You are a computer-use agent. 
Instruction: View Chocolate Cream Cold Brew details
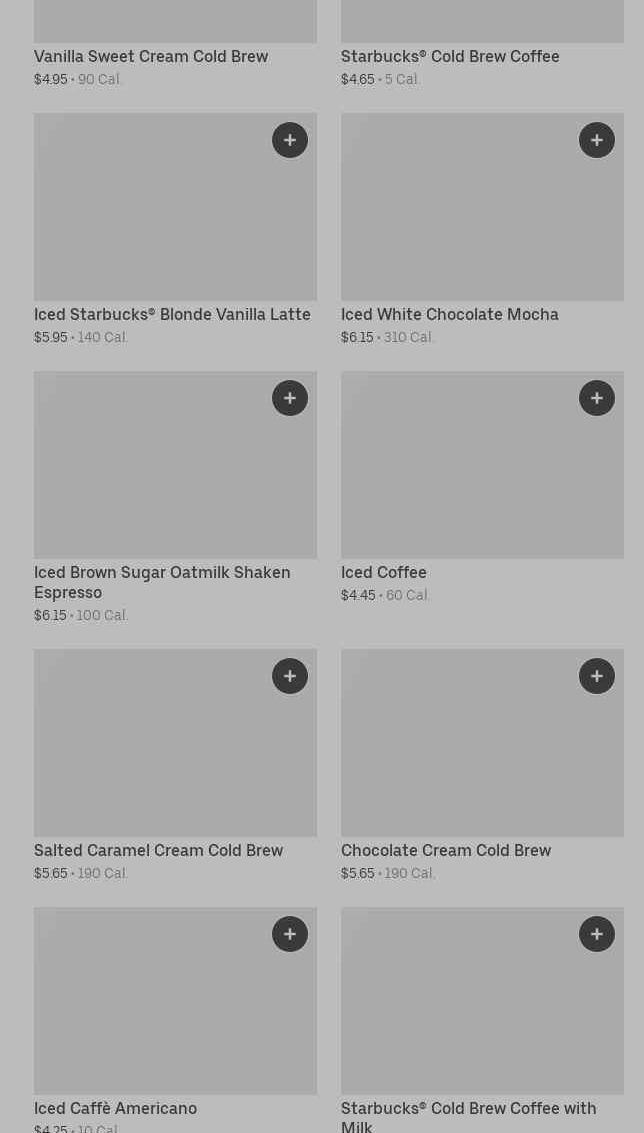click(446, 851)
